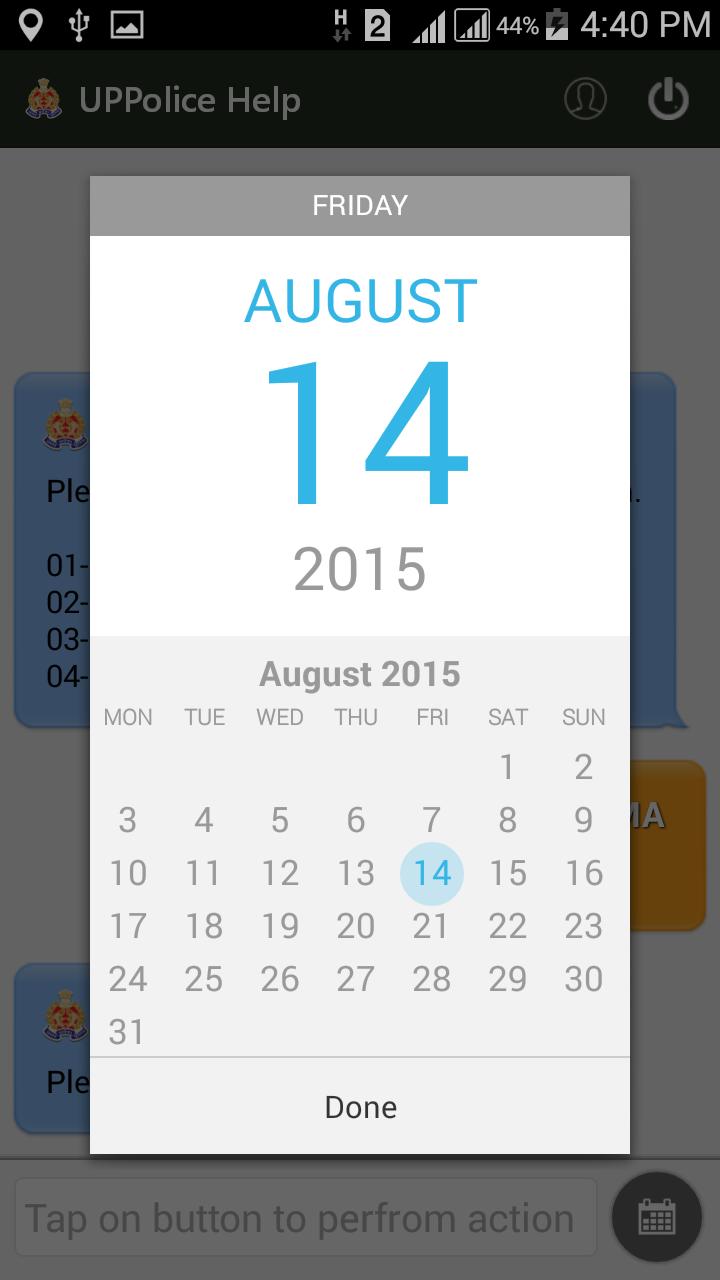Choose August 30 on the calendar
Screen dimensions: 720x1280
click(x=584, y=979)
